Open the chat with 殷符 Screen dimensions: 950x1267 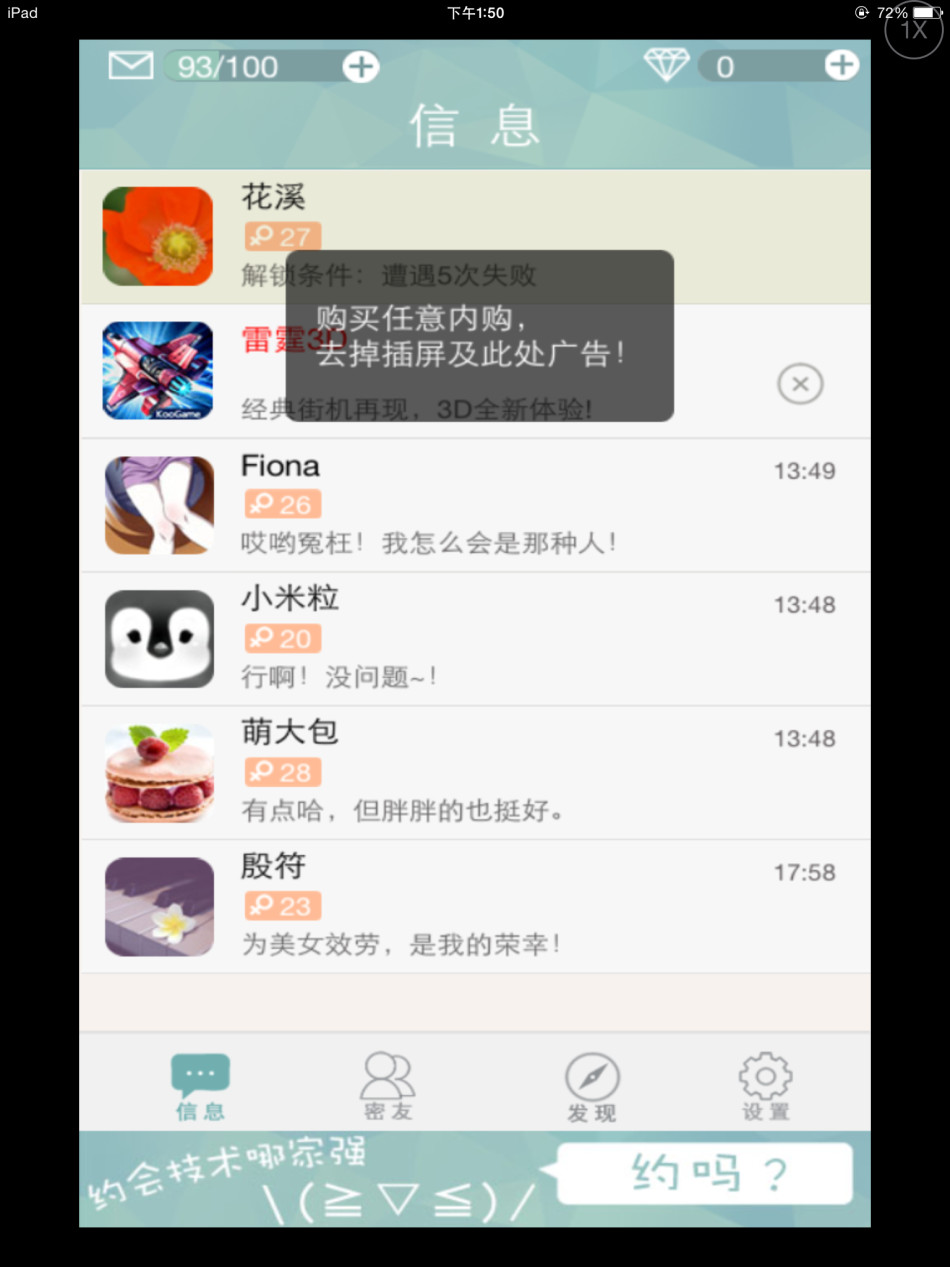point(474,906)
